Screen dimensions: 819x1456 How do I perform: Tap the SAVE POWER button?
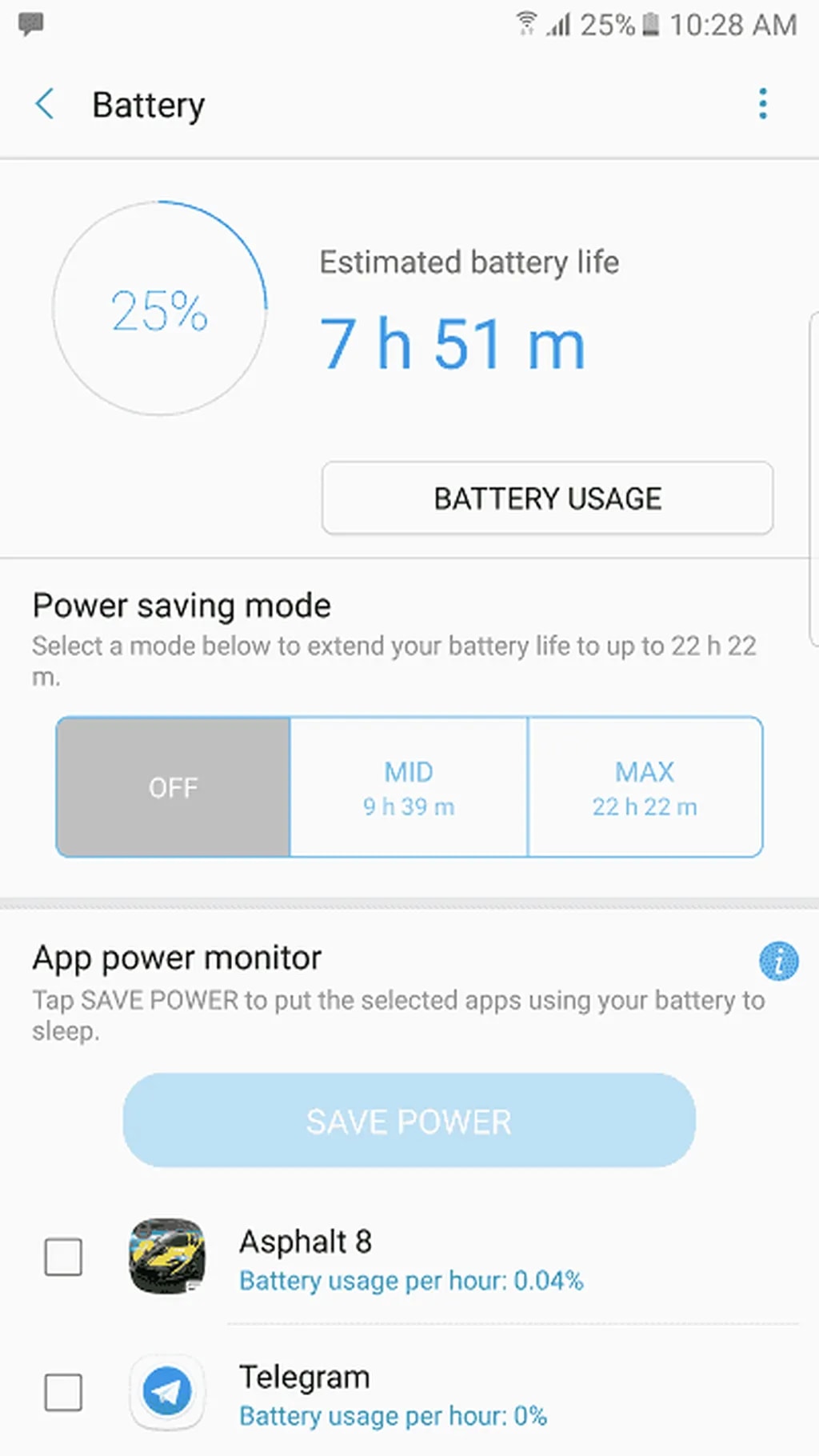tap(409, 1121)
